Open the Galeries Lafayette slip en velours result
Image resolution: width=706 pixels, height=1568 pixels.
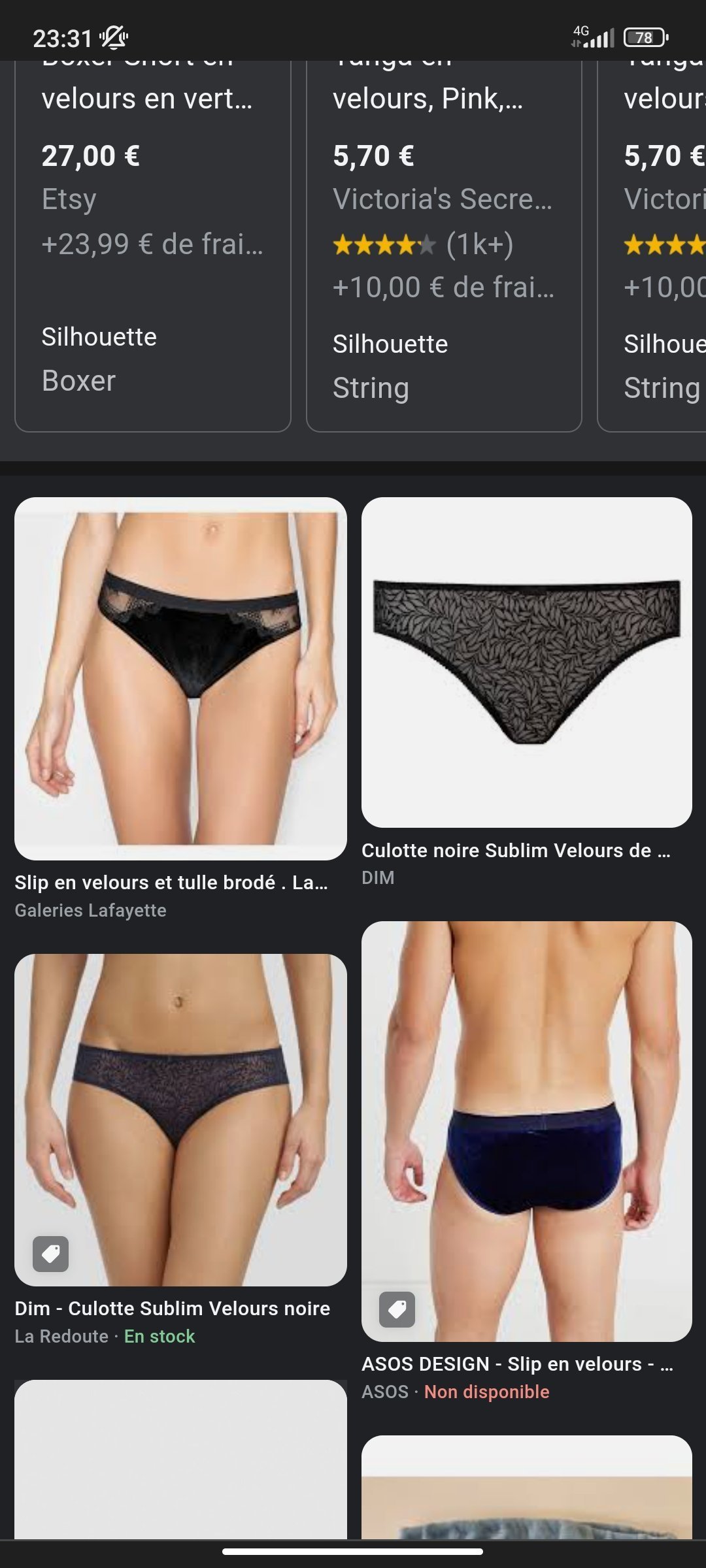click(180, 679)
